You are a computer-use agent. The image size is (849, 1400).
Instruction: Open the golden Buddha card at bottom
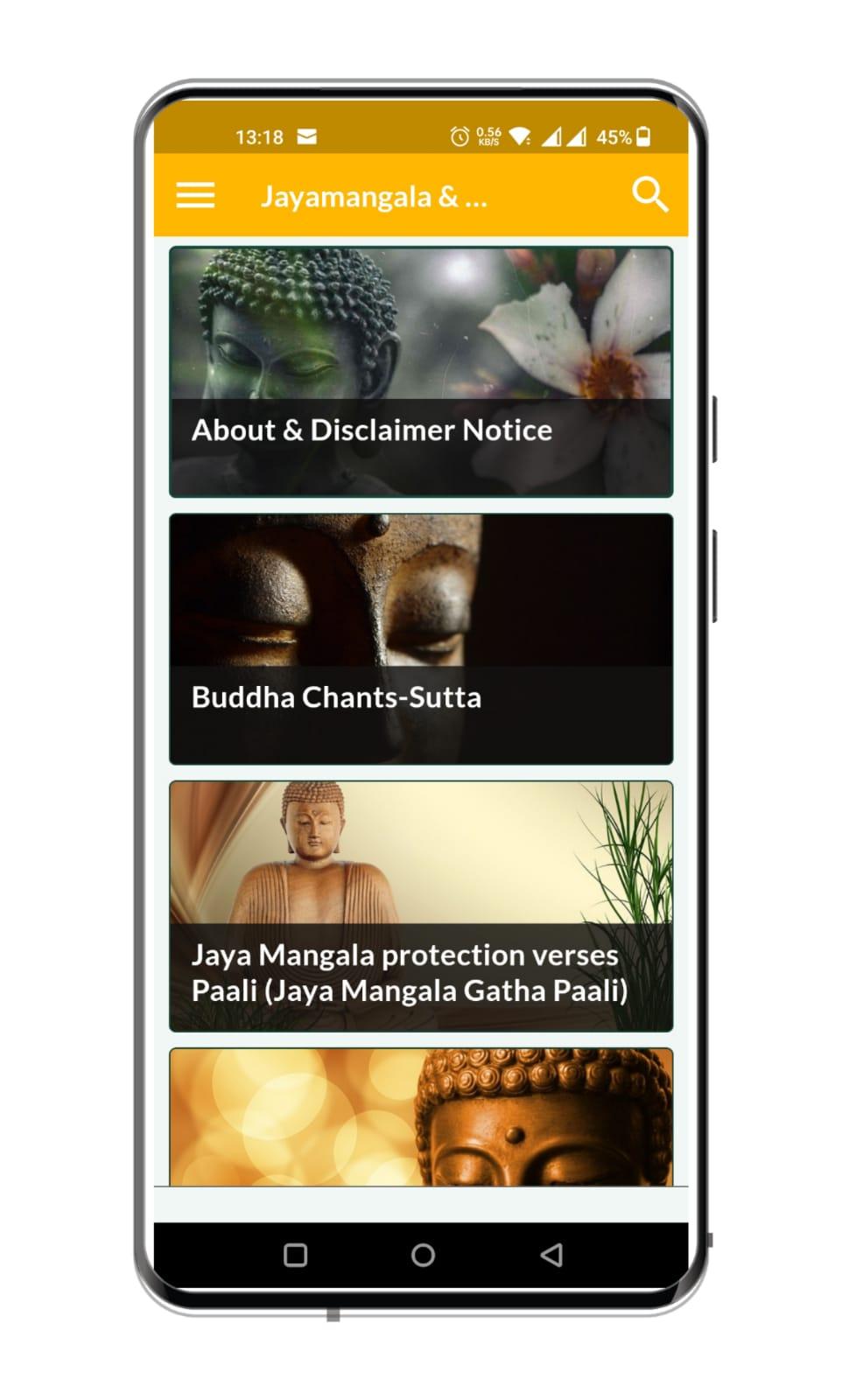pos(421,1117)
